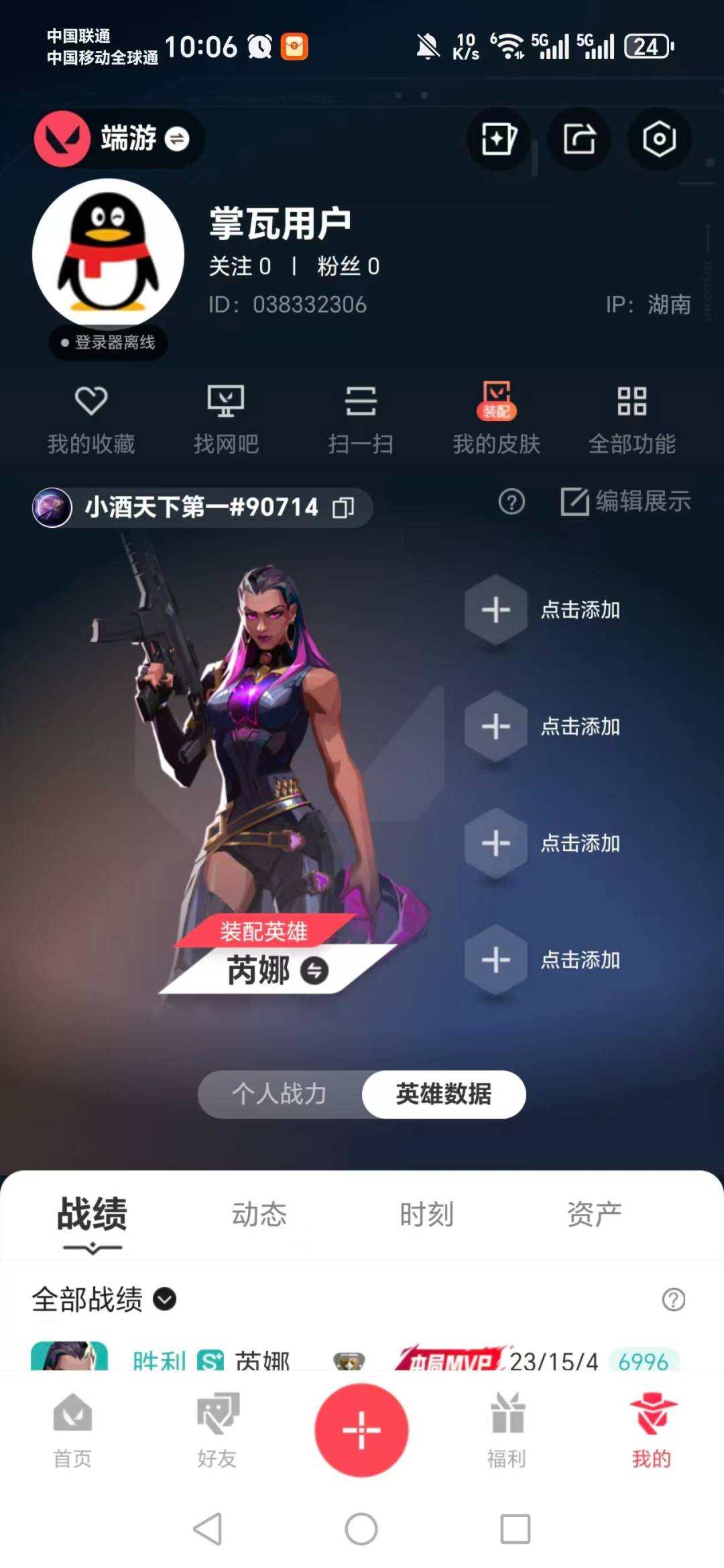
Task: Tap the help question mark above the hero card
Action: (511, 504)
